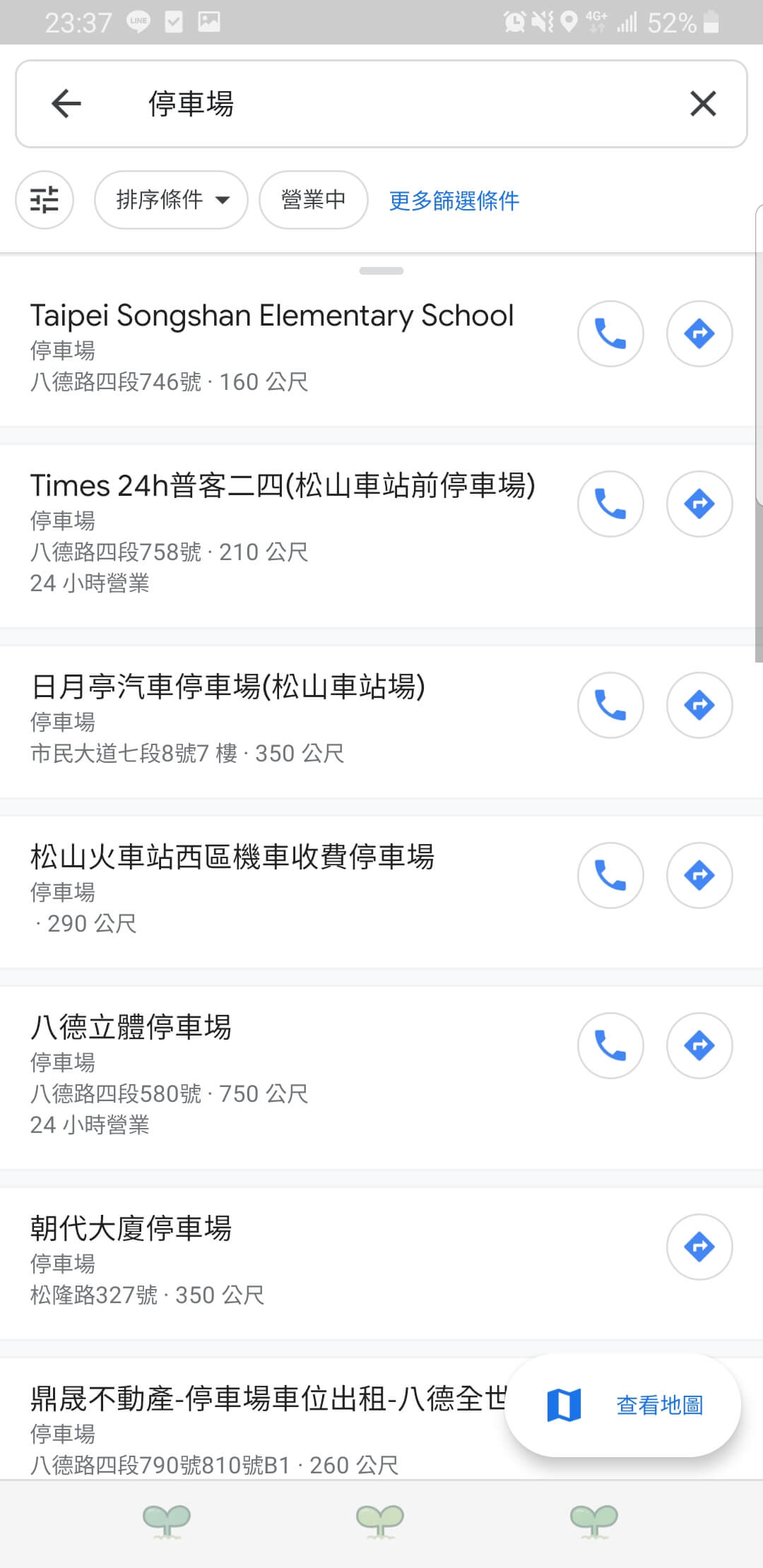Screen dimensions: 763x1568
Task: Call 松山火車站西區機車收費停車場
Action: 610,875
